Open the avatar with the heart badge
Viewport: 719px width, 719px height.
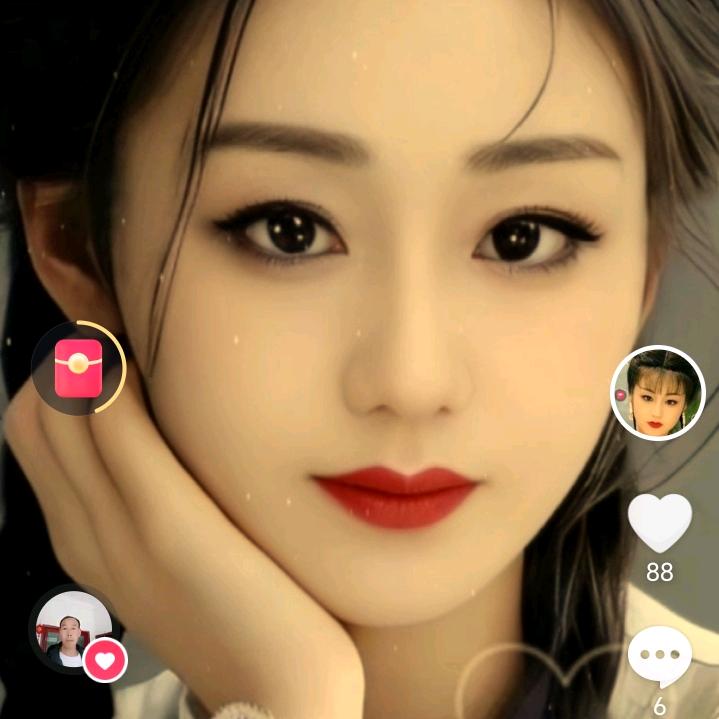(74, 630)
